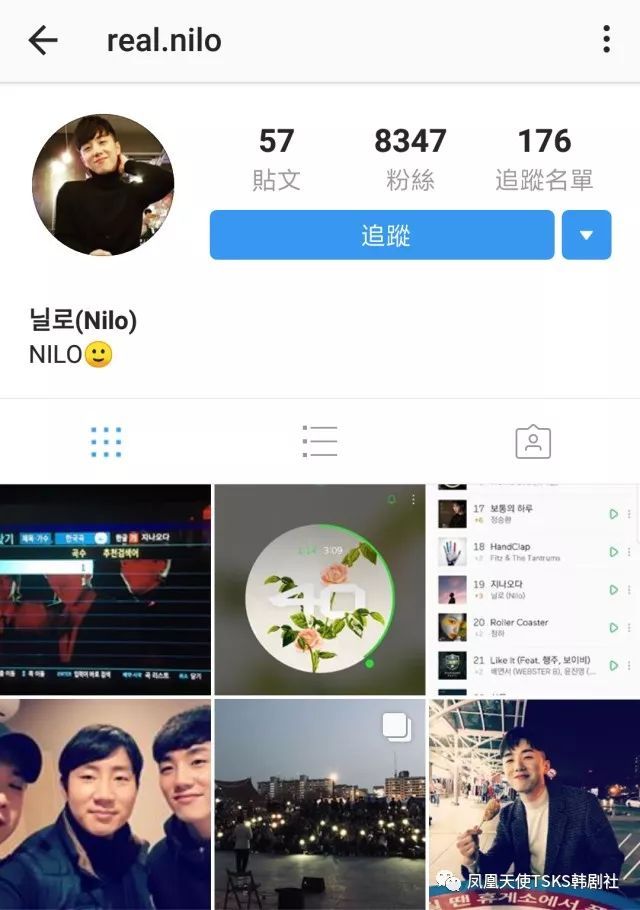The width and height of the screenshot is (640, 910).
Task: Switch to the grid view tab
Action: (x=106, y=441)
